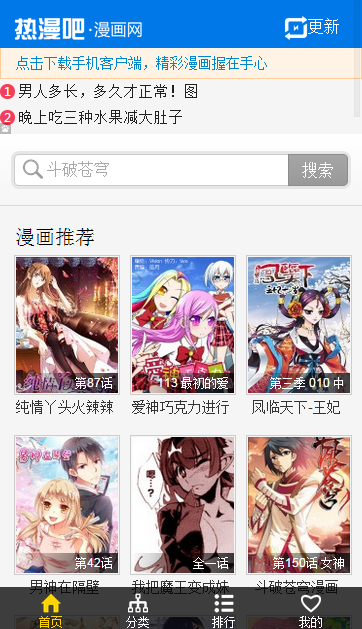This screenshot has height=629, width=362.
Task: Focus the 斗破苍穹 search field
Action: point(152,170)
